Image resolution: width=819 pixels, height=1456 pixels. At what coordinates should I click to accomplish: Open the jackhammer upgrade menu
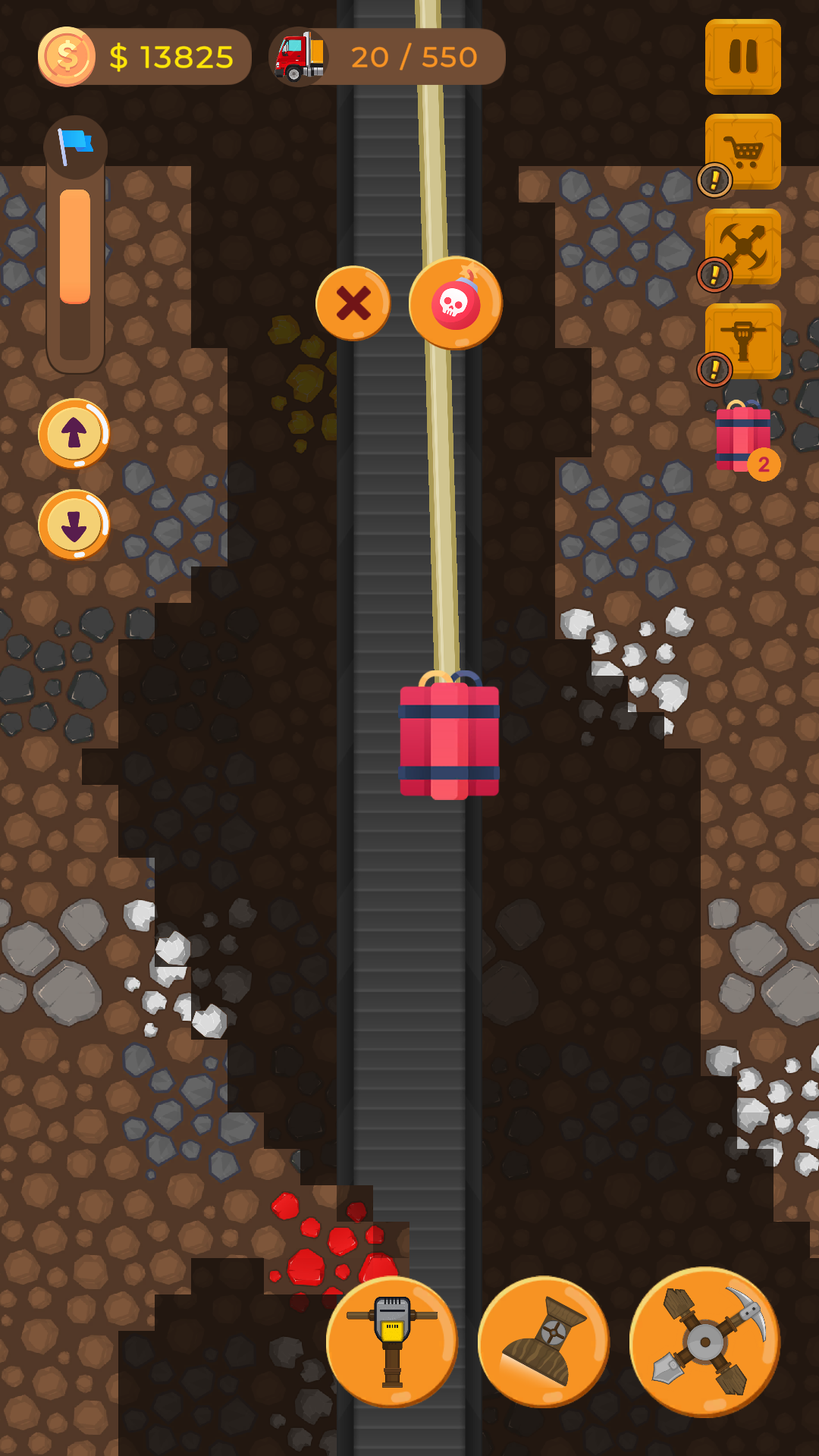pos(742,341)
